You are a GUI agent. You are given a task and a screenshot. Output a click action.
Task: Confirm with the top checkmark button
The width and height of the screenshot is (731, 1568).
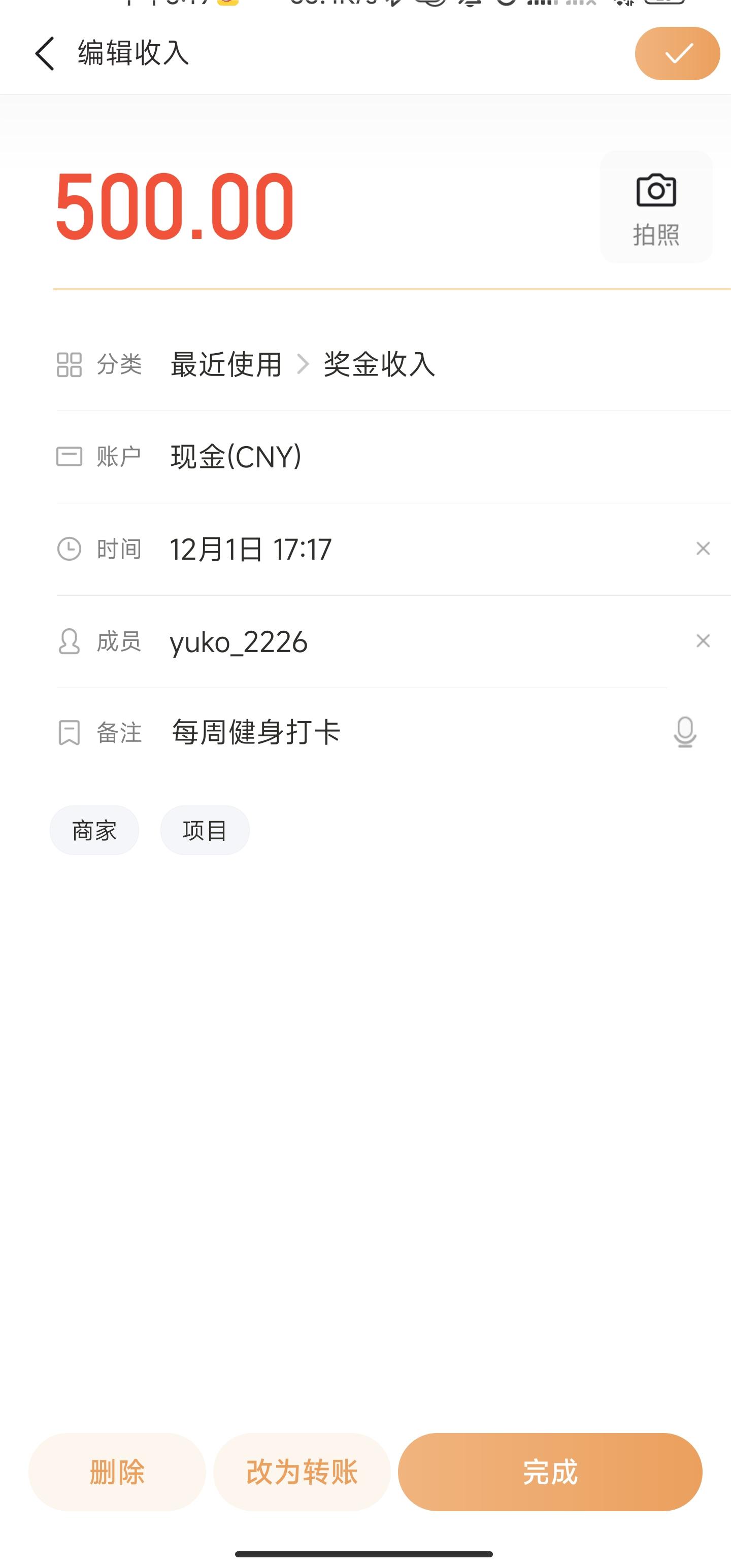tap(677, 54)
